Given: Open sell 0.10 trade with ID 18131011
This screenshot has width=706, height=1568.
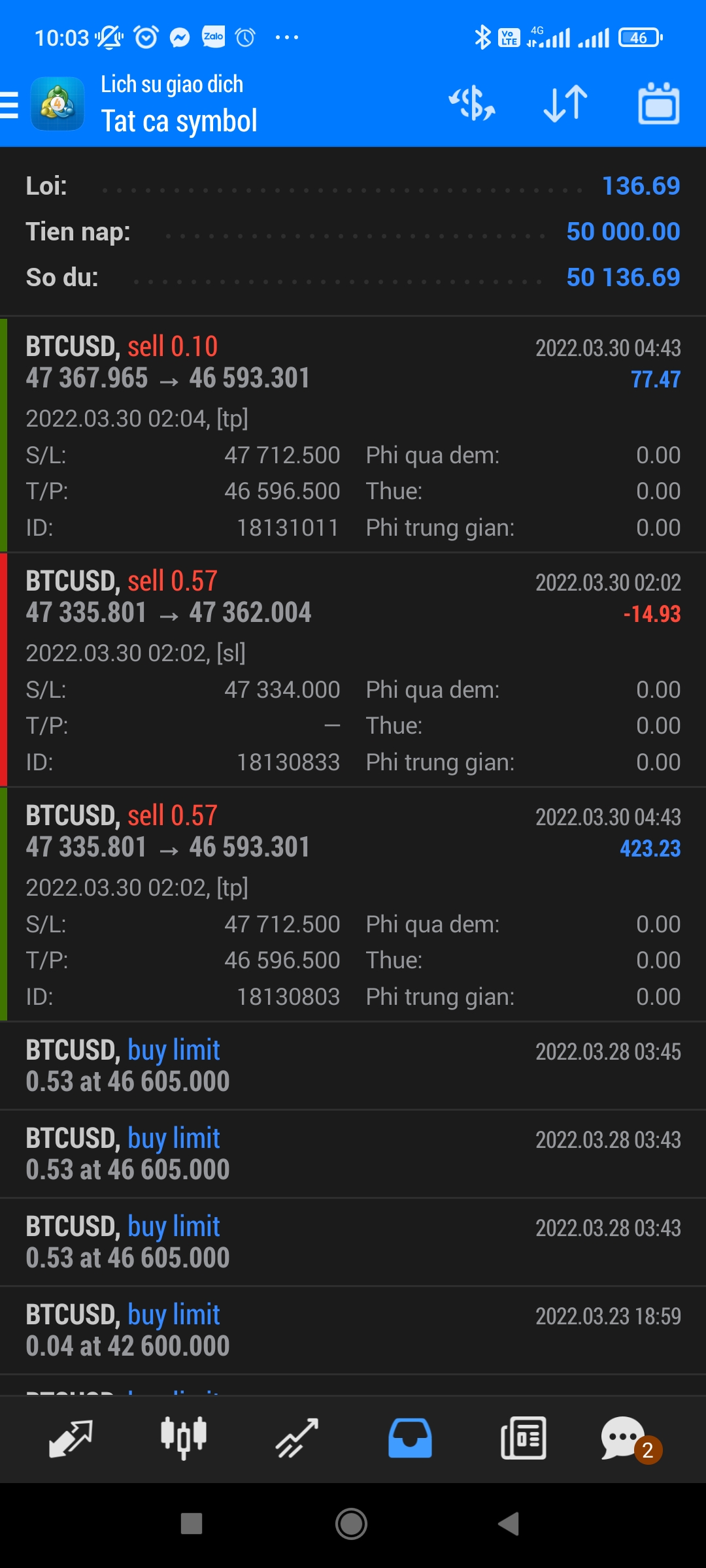Looking at the screenshot, I should (353, 434).
